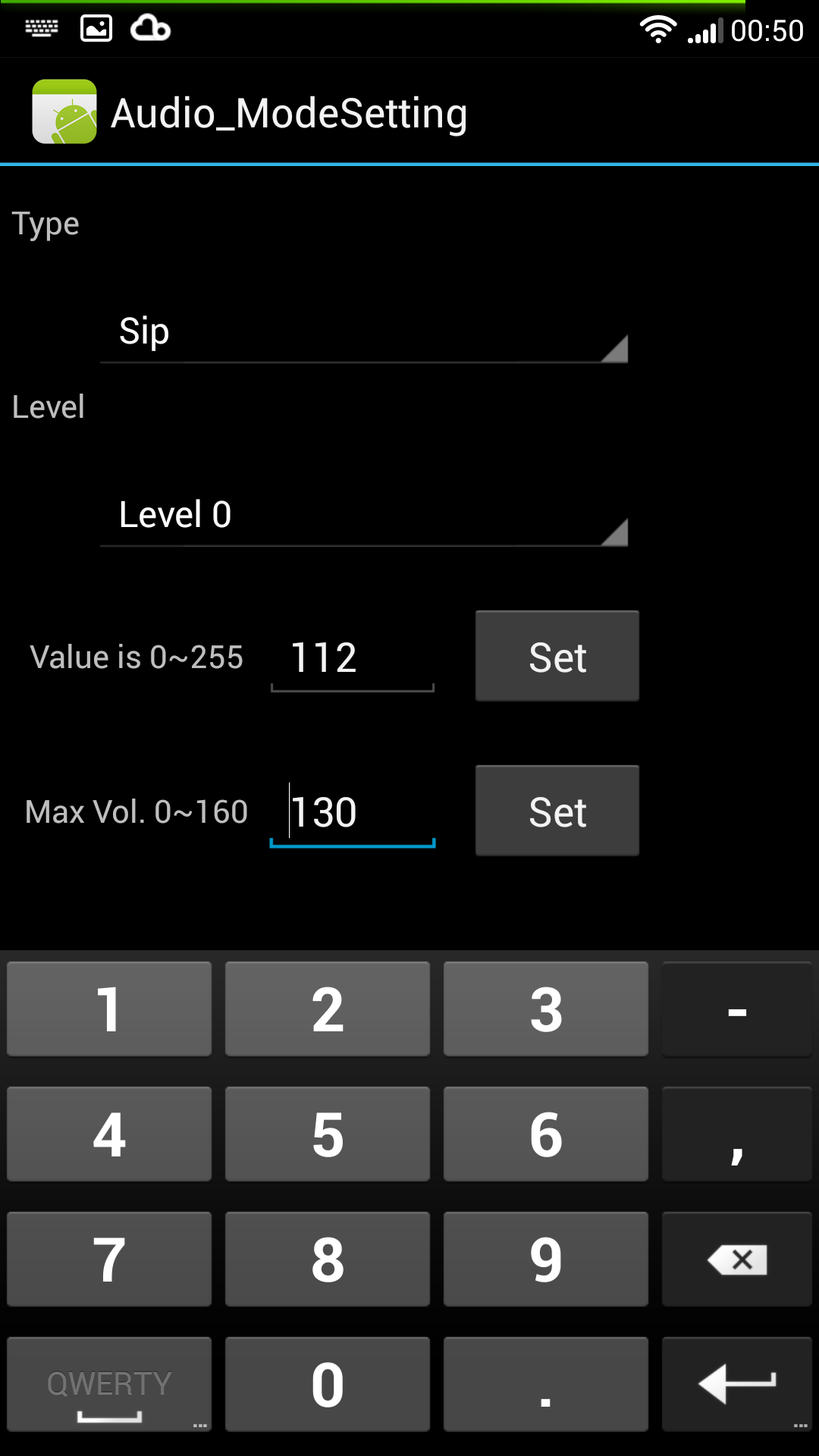819x1456 pixels.
Task: Tap the value field containing 112
Action: click(x=353, y=657)
